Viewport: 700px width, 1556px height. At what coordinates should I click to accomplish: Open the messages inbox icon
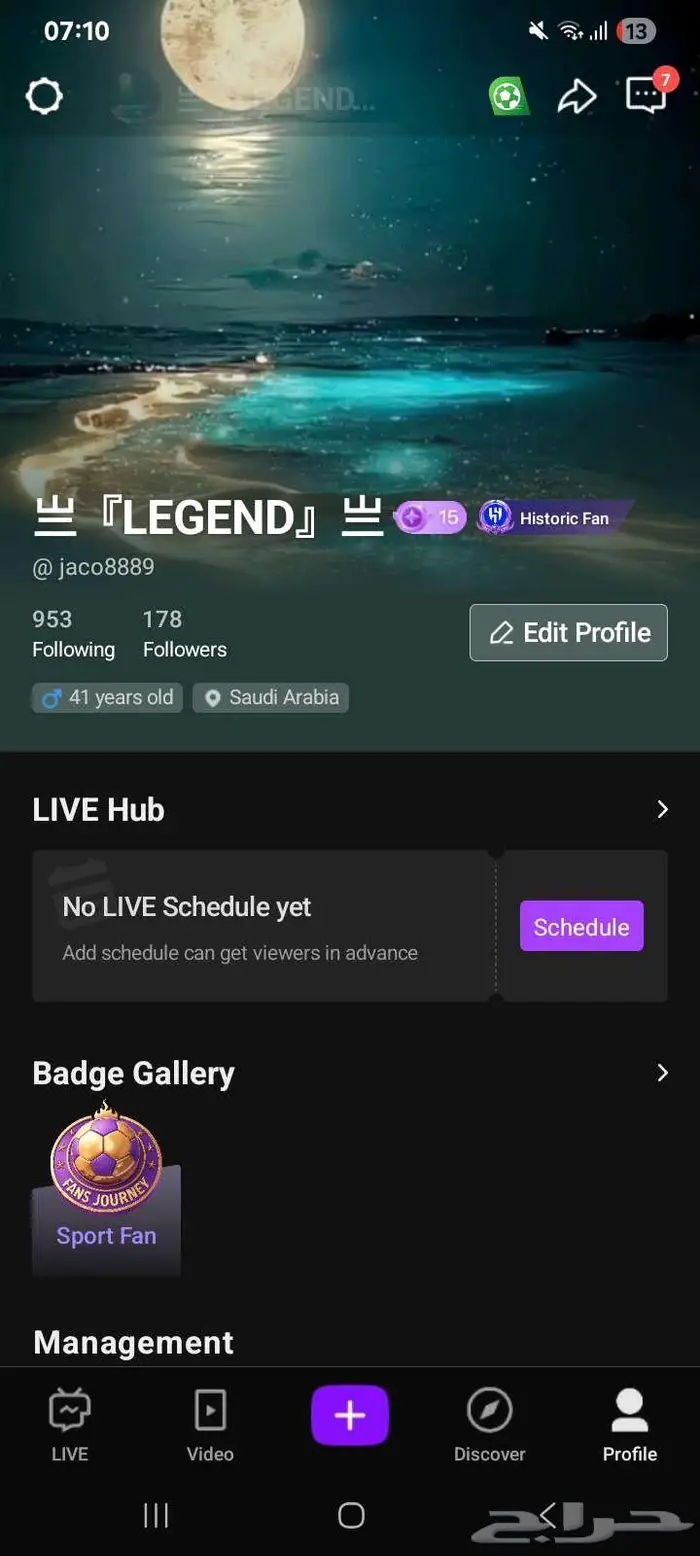tap(646, 96)
